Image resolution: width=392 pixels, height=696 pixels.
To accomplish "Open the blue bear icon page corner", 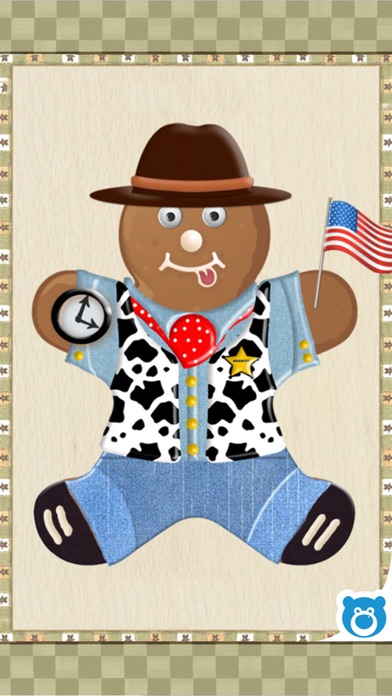I will point(364,616).
